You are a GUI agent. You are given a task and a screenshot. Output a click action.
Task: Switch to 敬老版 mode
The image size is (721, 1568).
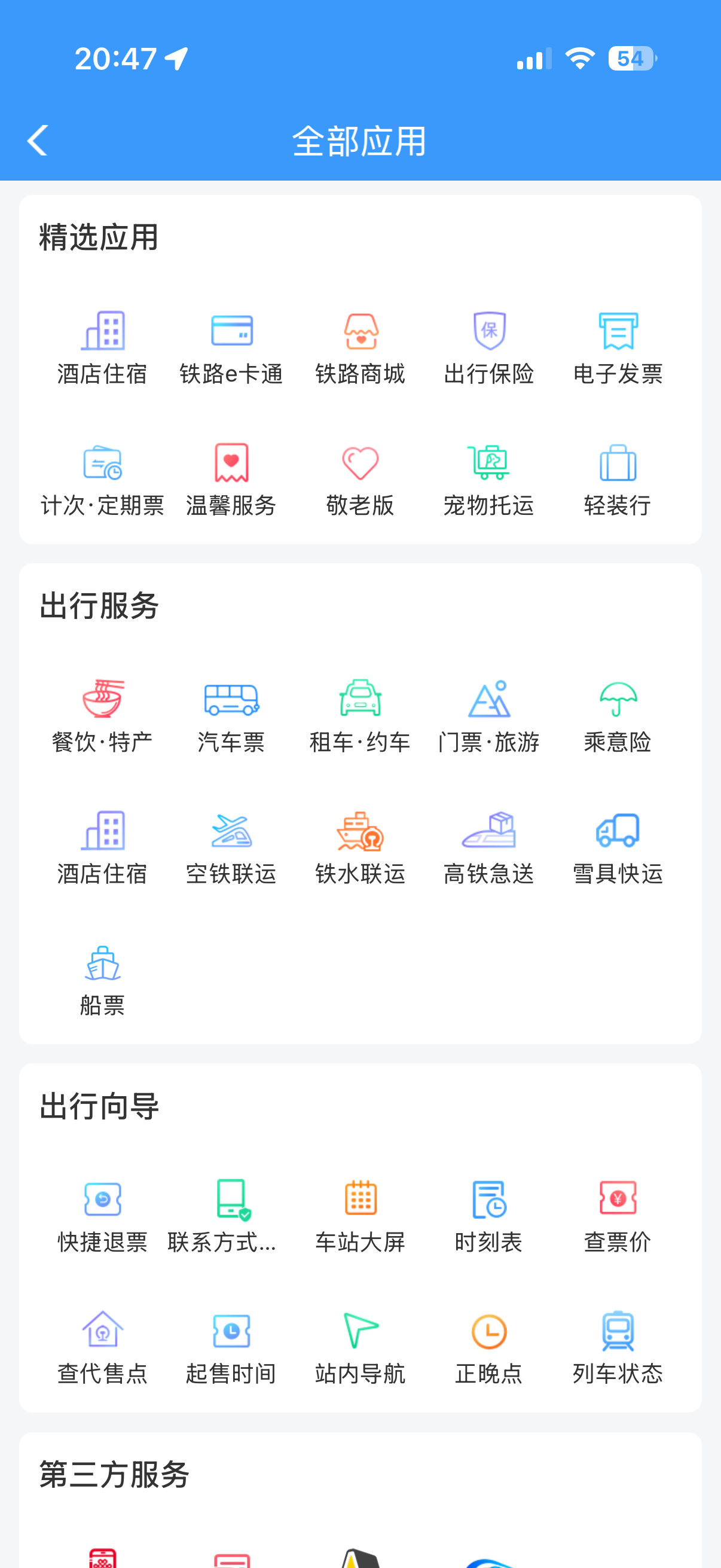click(360, 480)
